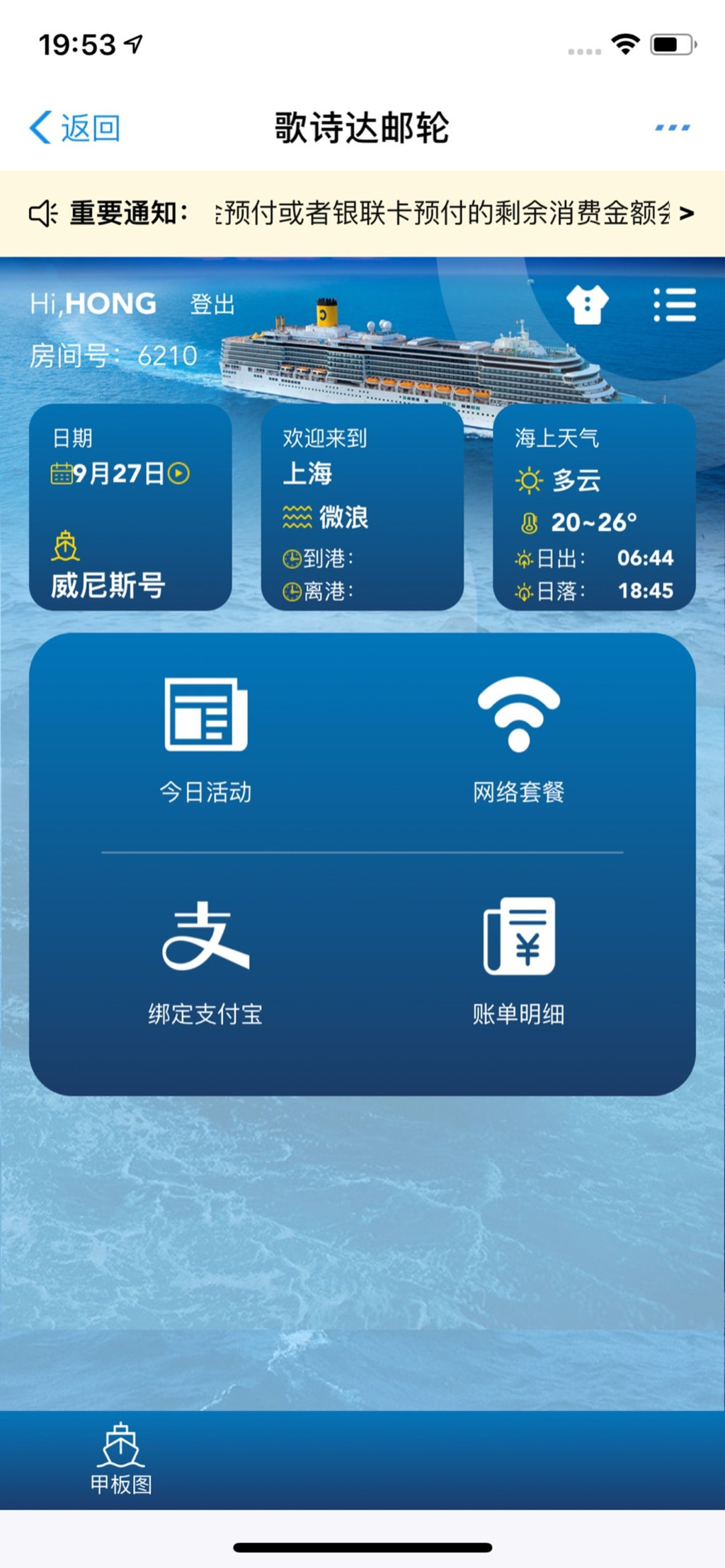This screenshot has height=1568, width=725.
Task: Open the 重要通知 announcement banner
Action: tap(362, 213)
